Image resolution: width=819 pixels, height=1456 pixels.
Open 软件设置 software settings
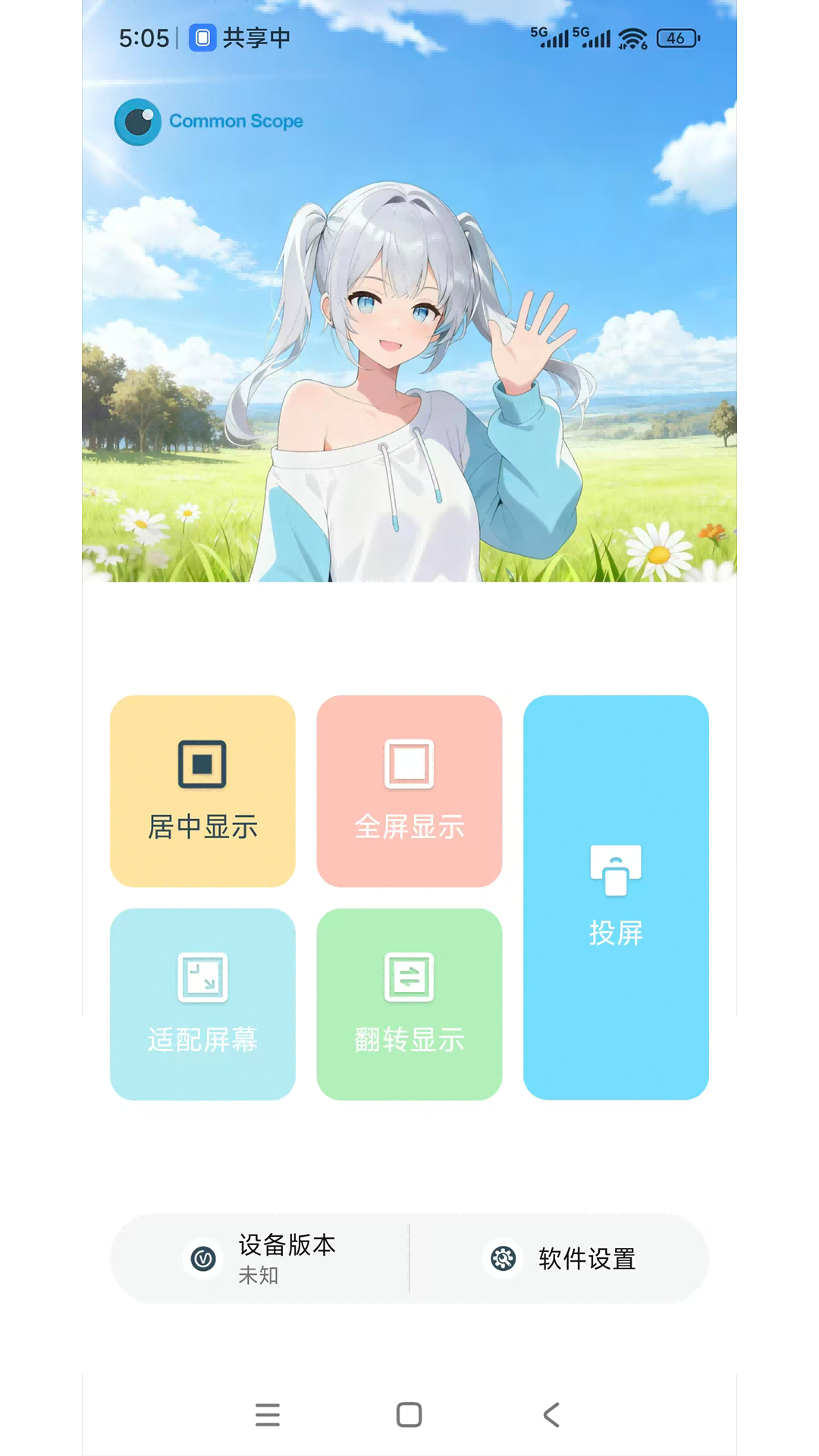[561, 1257]
